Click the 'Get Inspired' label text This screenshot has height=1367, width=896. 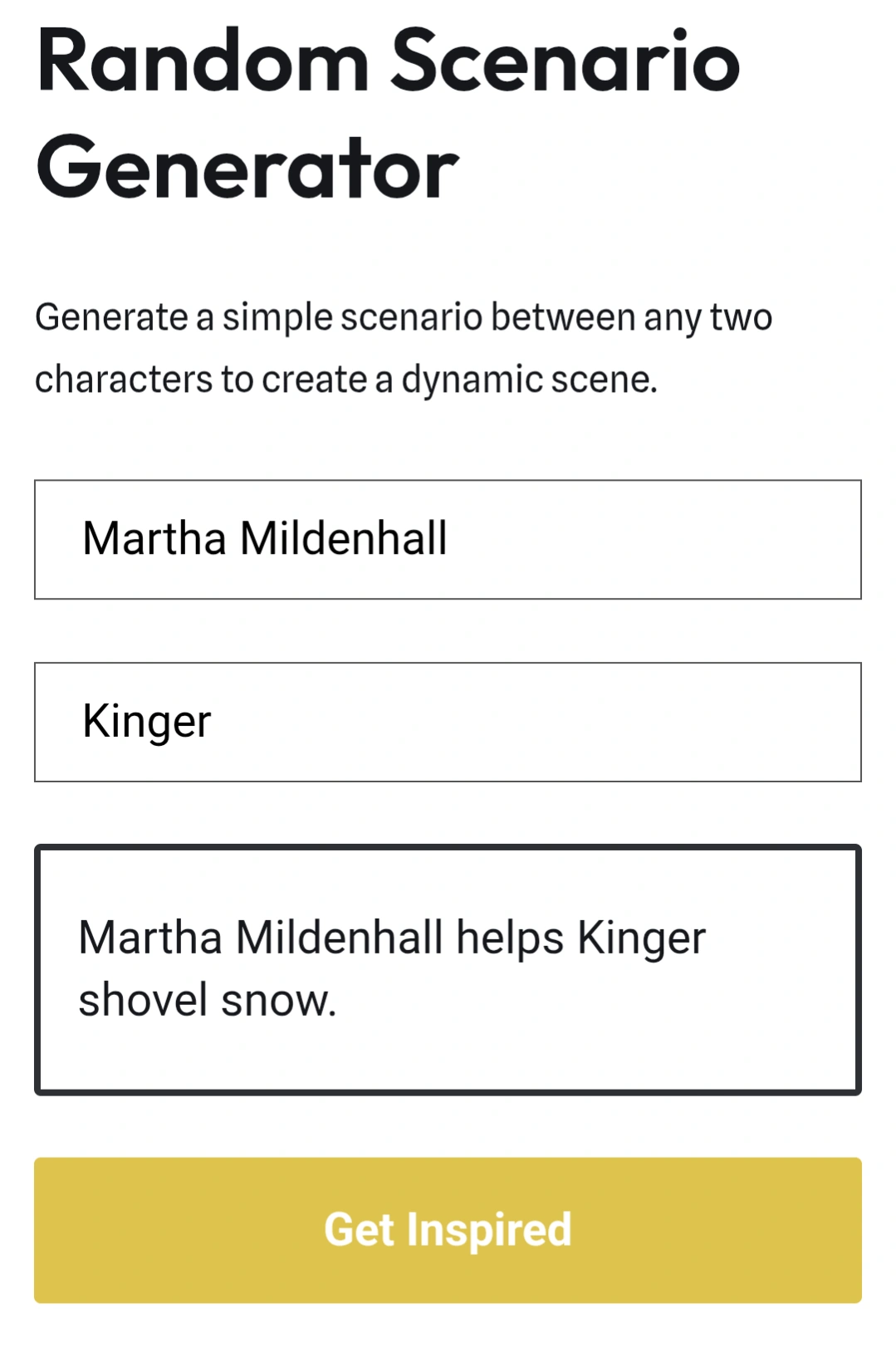448,1228
